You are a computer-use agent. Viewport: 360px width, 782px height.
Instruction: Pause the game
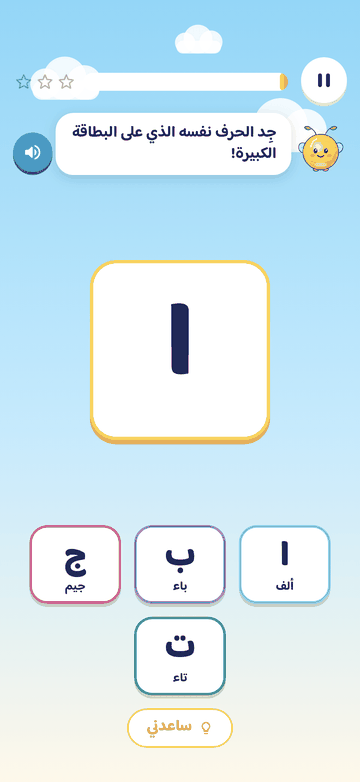pyautogui.click(x=324, y=80)
